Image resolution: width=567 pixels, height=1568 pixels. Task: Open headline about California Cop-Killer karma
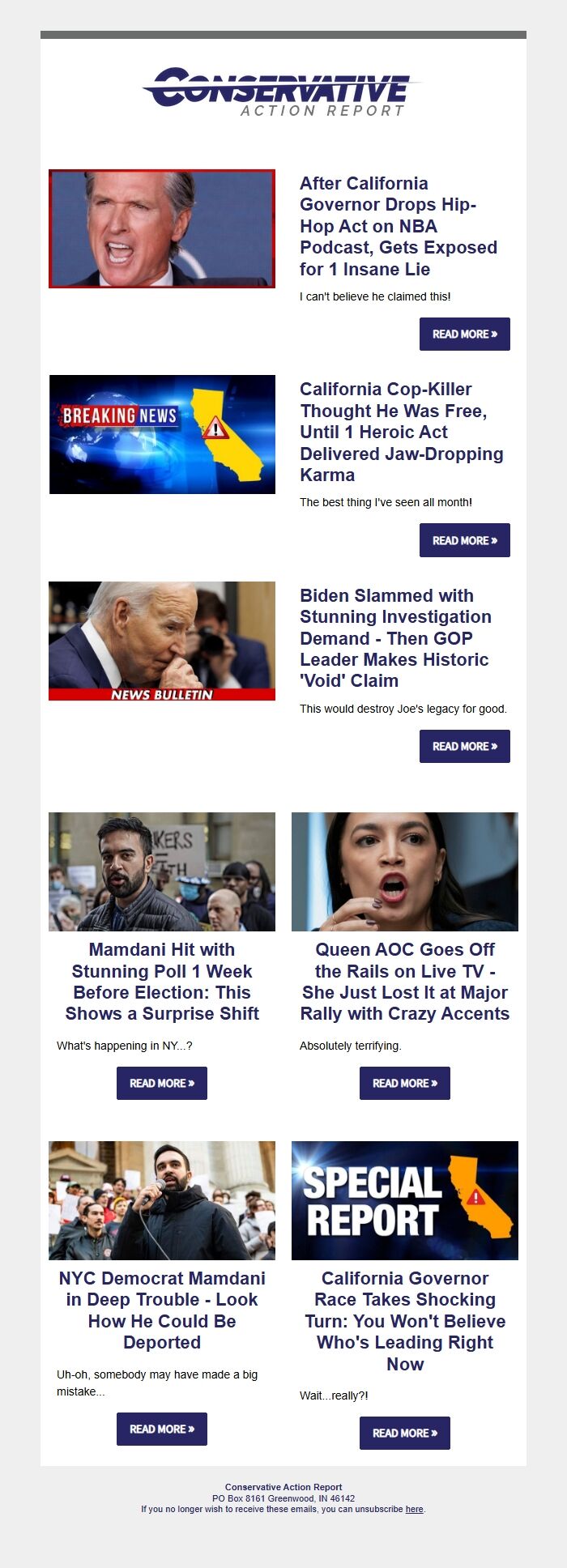click(401, 432)
